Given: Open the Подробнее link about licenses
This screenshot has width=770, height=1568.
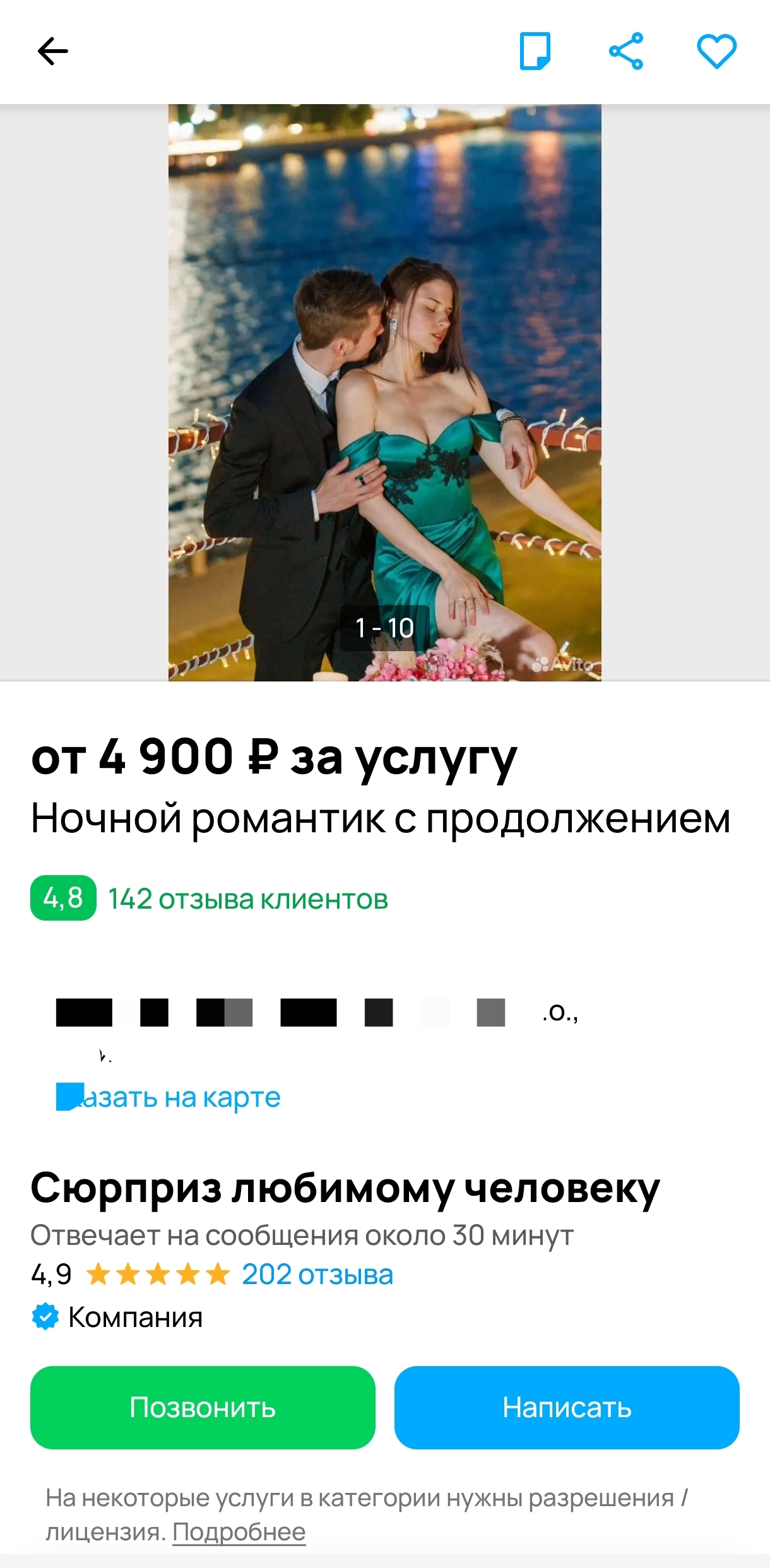Looking at the screenshot, I should point(239,1531).
